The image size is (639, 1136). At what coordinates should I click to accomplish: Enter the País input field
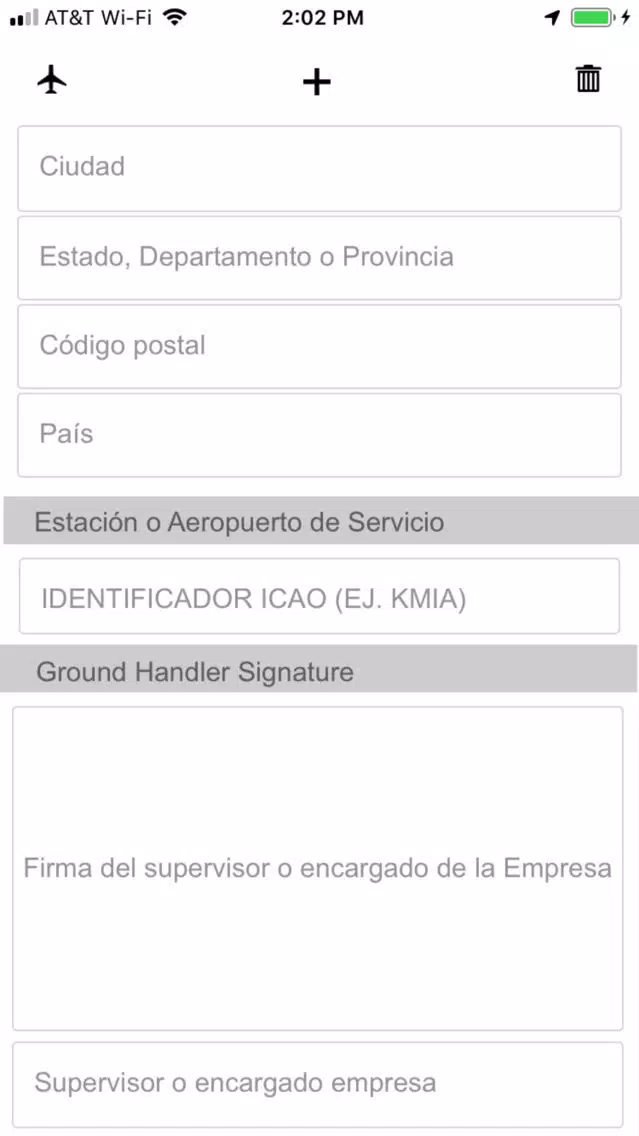point(320,435)
